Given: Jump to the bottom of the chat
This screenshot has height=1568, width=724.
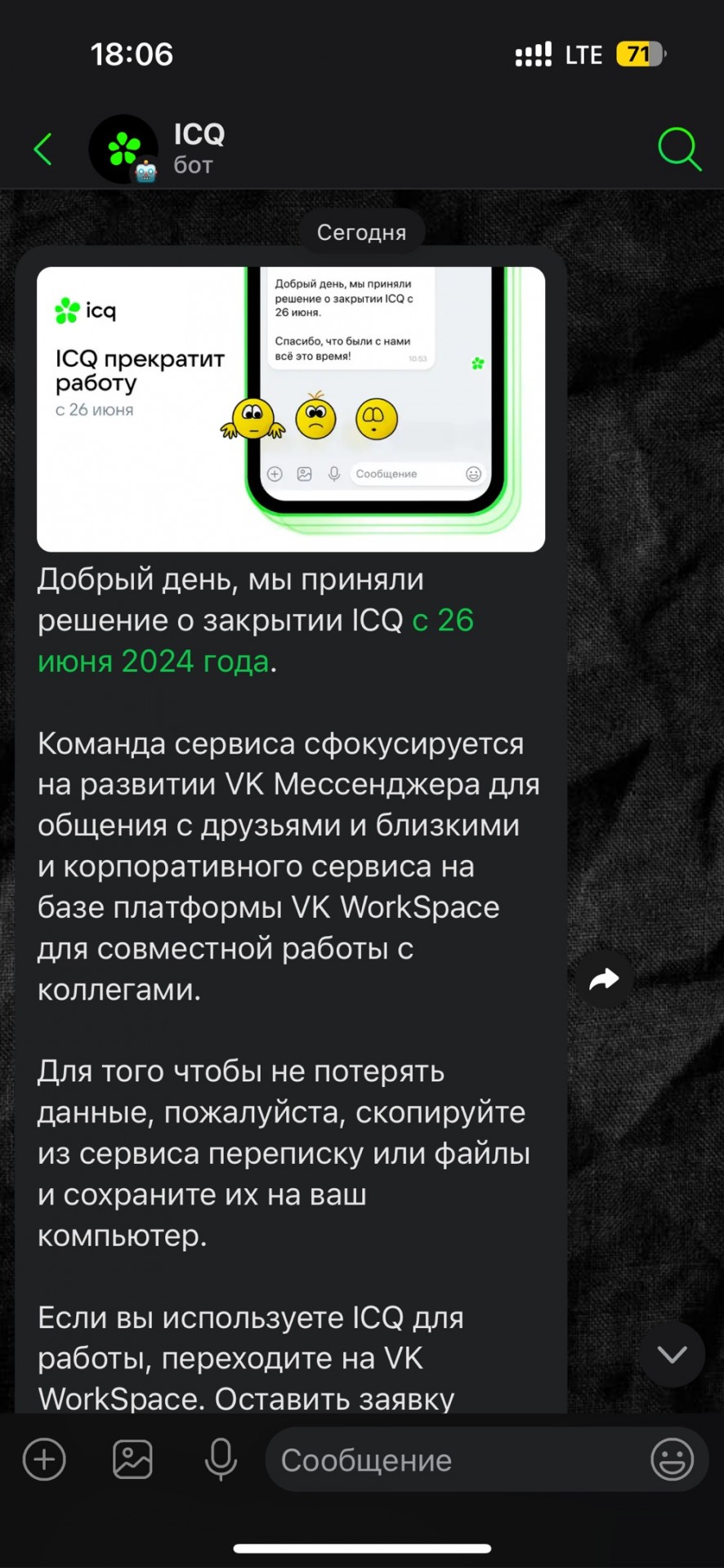Looking at the screenshot, I should [x=672, y=1355].
